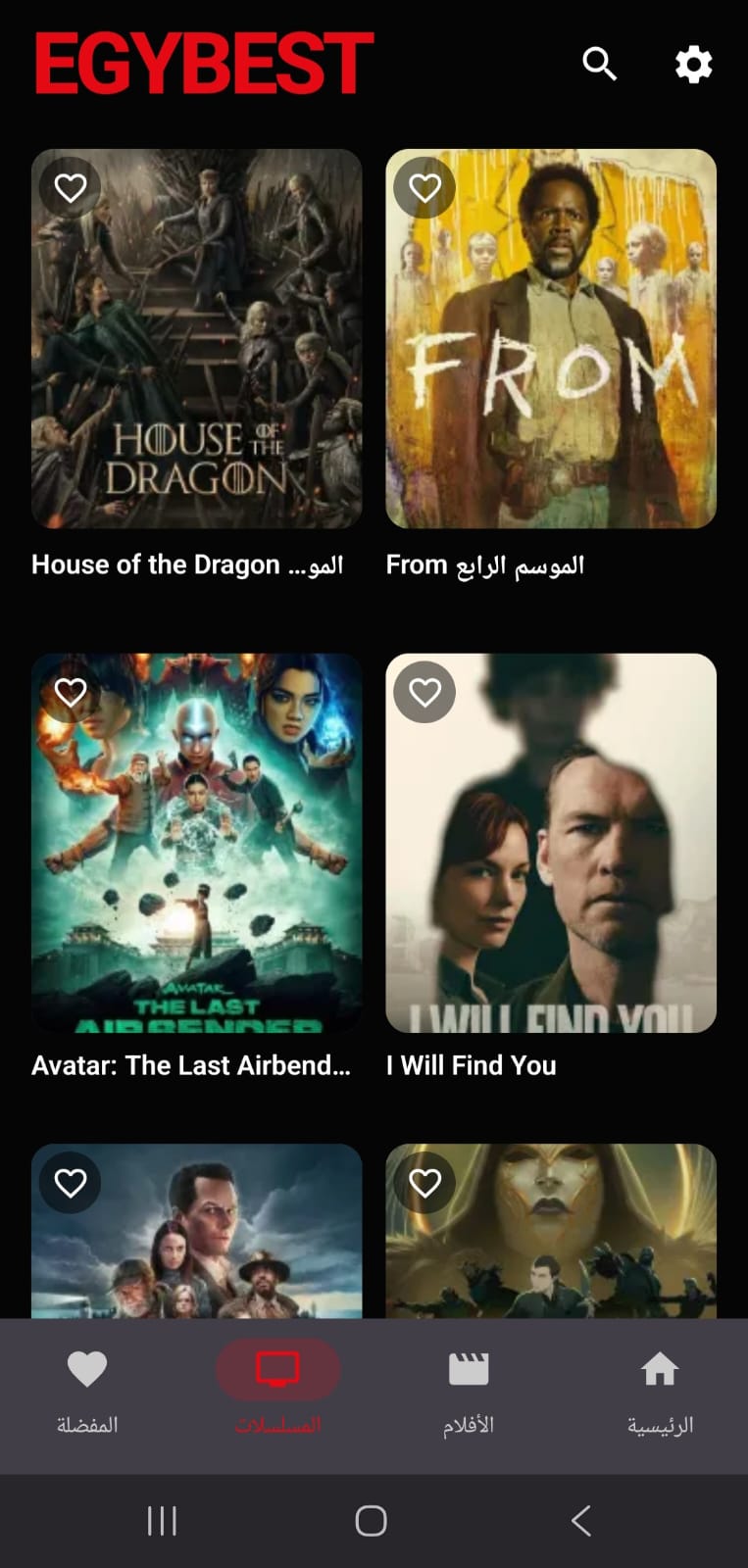The width and height of the screenshot is (748, 1568).
Task: Like Avatar: The Last Airbender heart icon
Action: pyautogui.click(x=71, y=692)
